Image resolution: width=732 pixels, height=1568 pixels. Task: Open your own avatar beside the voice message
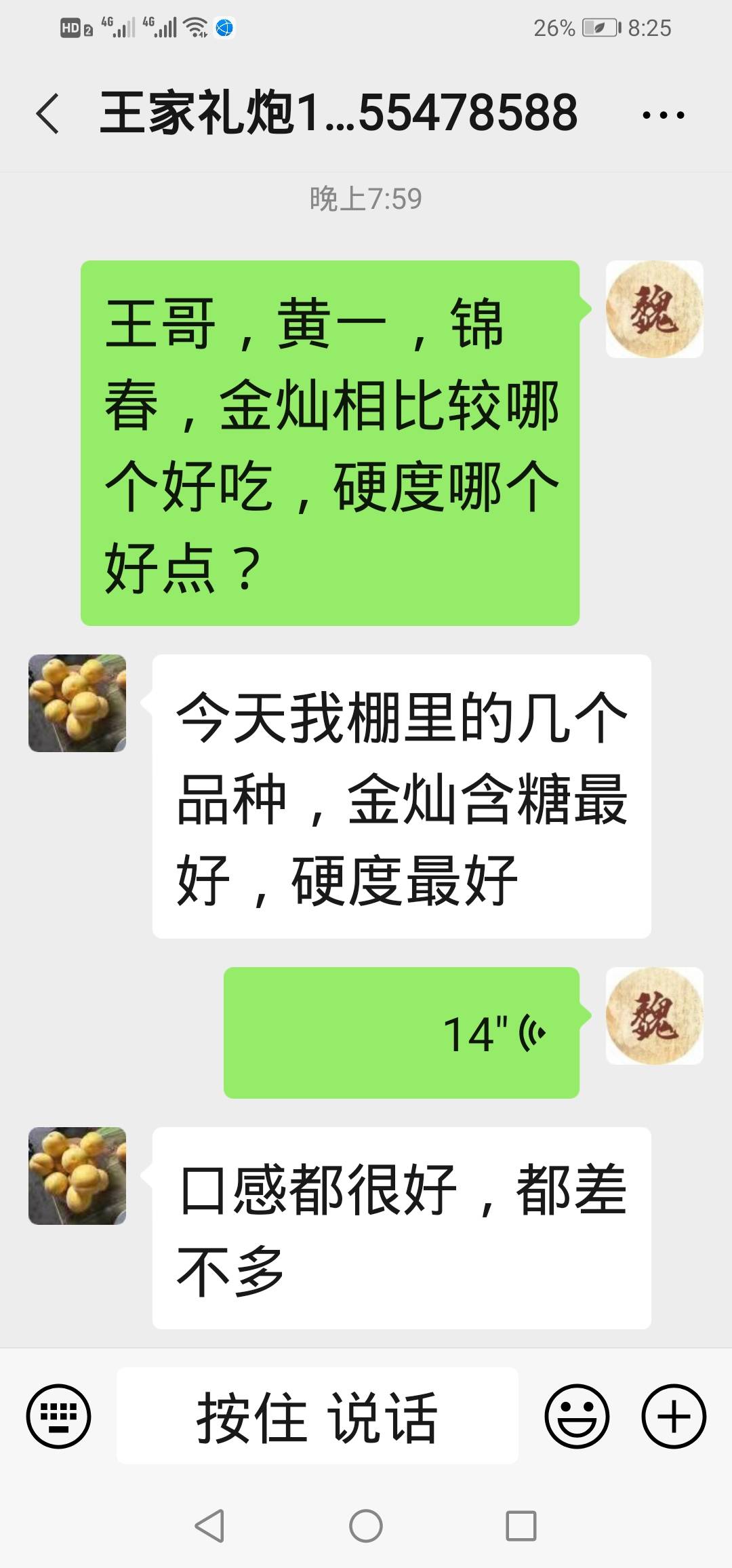(654, 1015)
